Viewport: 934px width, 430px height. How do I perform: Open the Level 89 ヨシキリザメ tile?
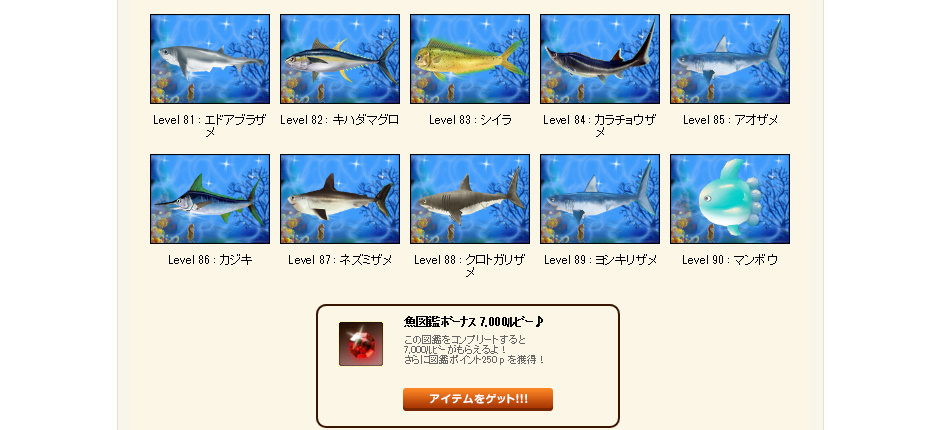(600, 199)
